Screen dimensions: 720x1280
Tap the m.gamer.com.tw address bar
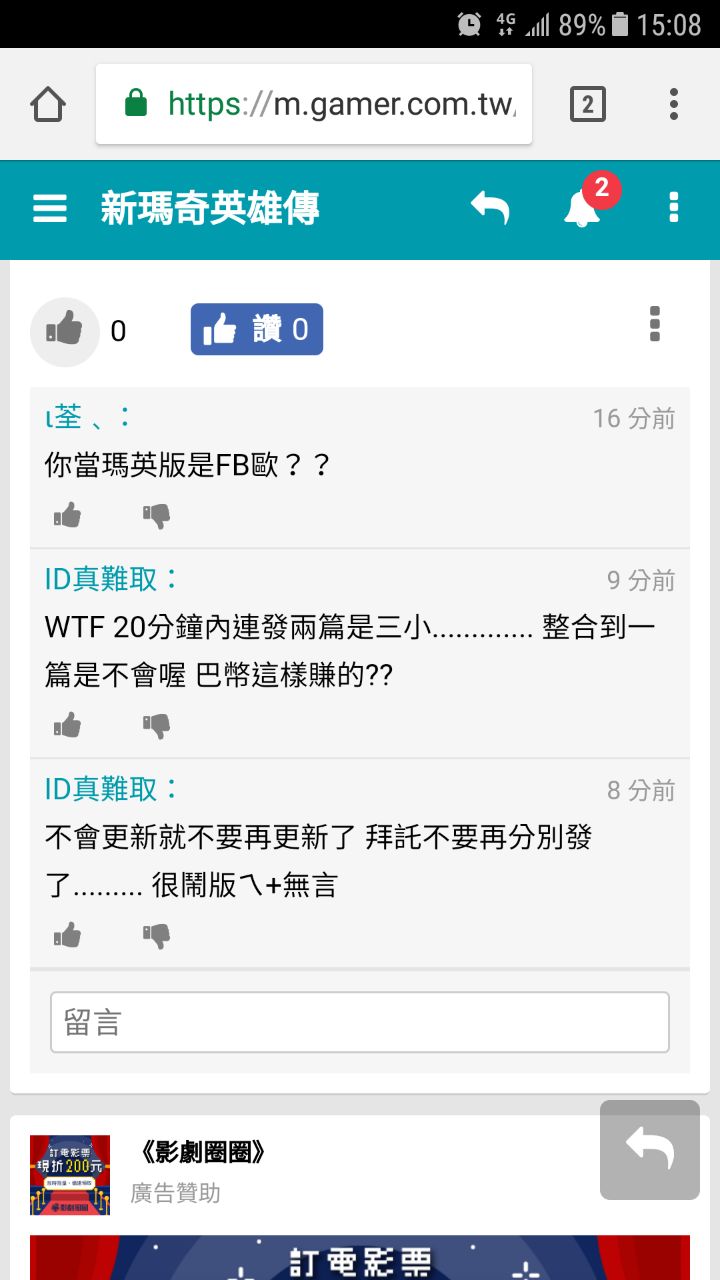click(314, 104)
